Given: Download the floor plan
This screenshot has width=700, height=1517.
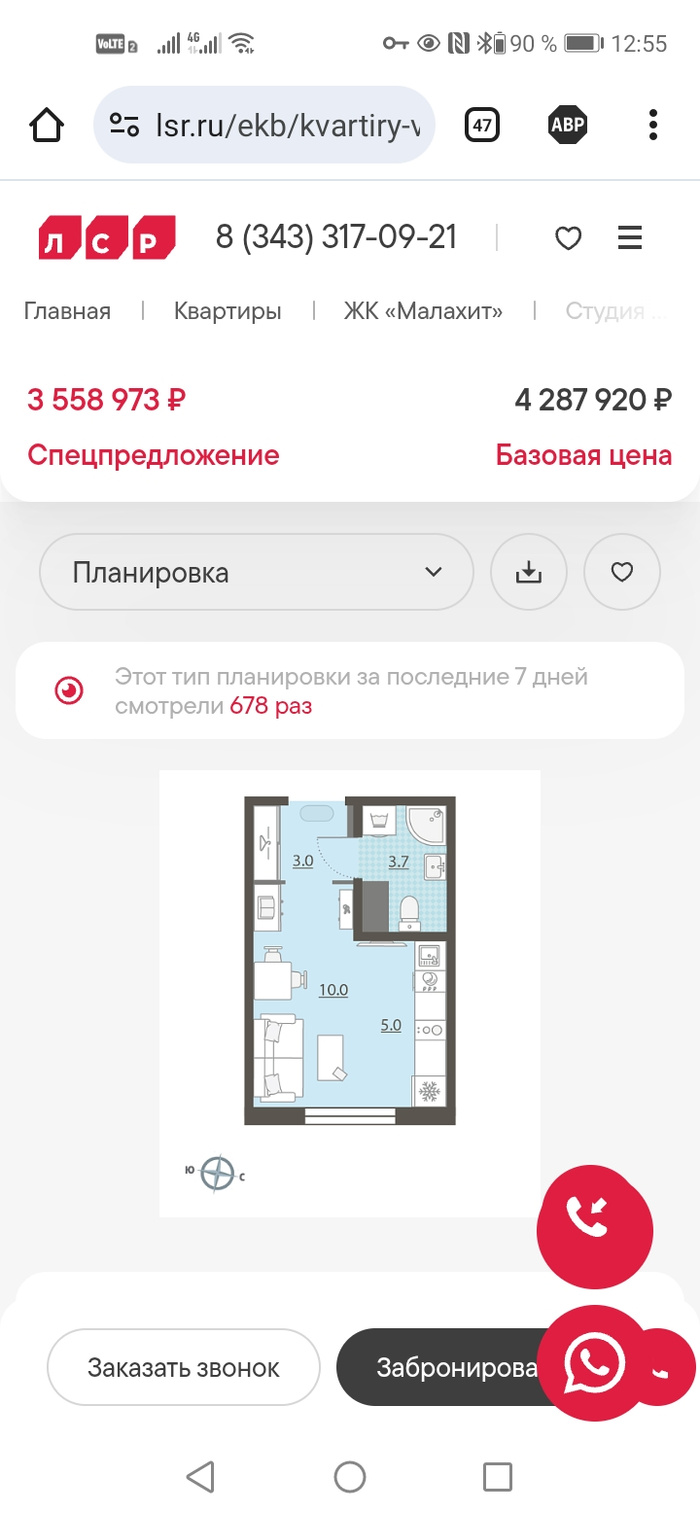Looking at the screenshot, I should click(x=528, y=572).
